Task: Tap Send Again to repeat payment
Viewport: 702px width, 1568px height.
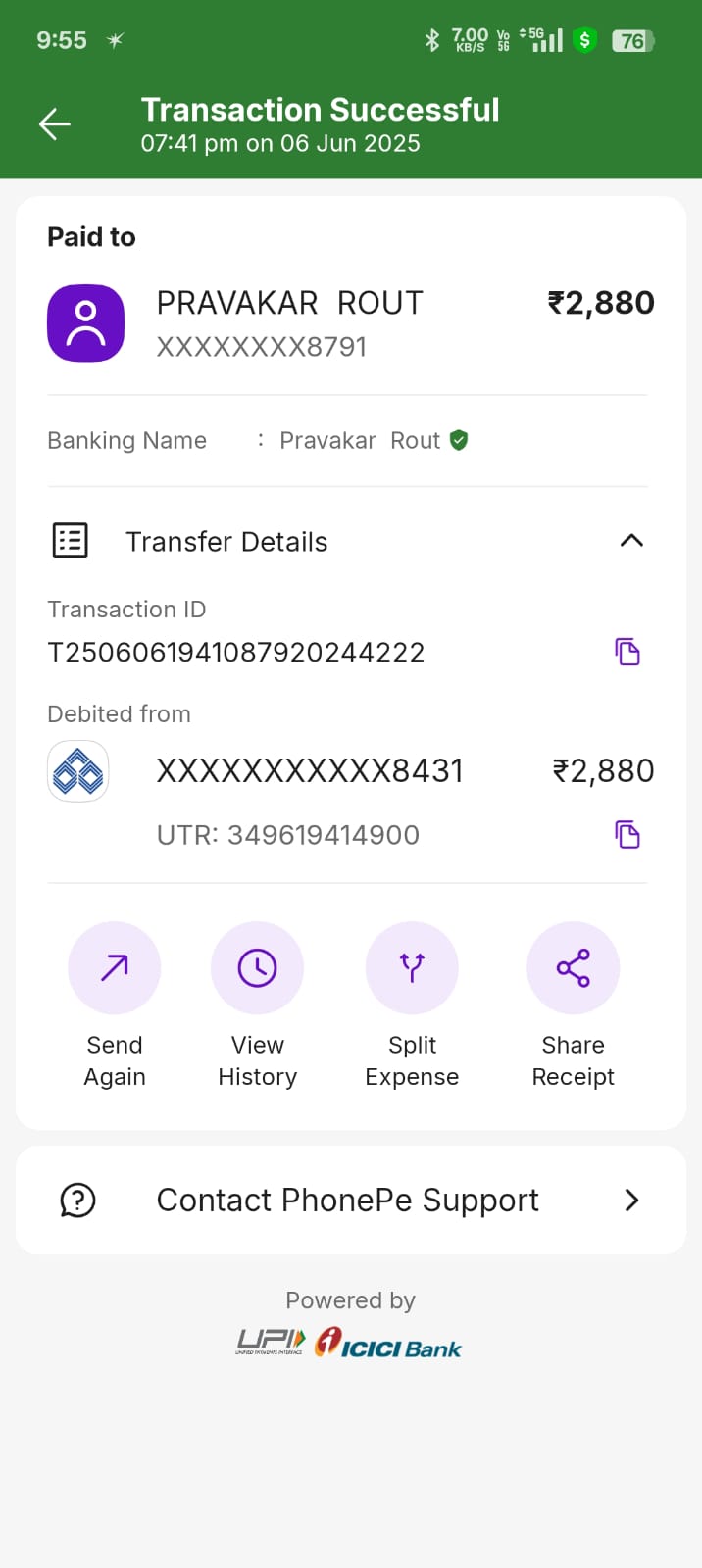Action: pyautogui.click(x=115, y=968)
